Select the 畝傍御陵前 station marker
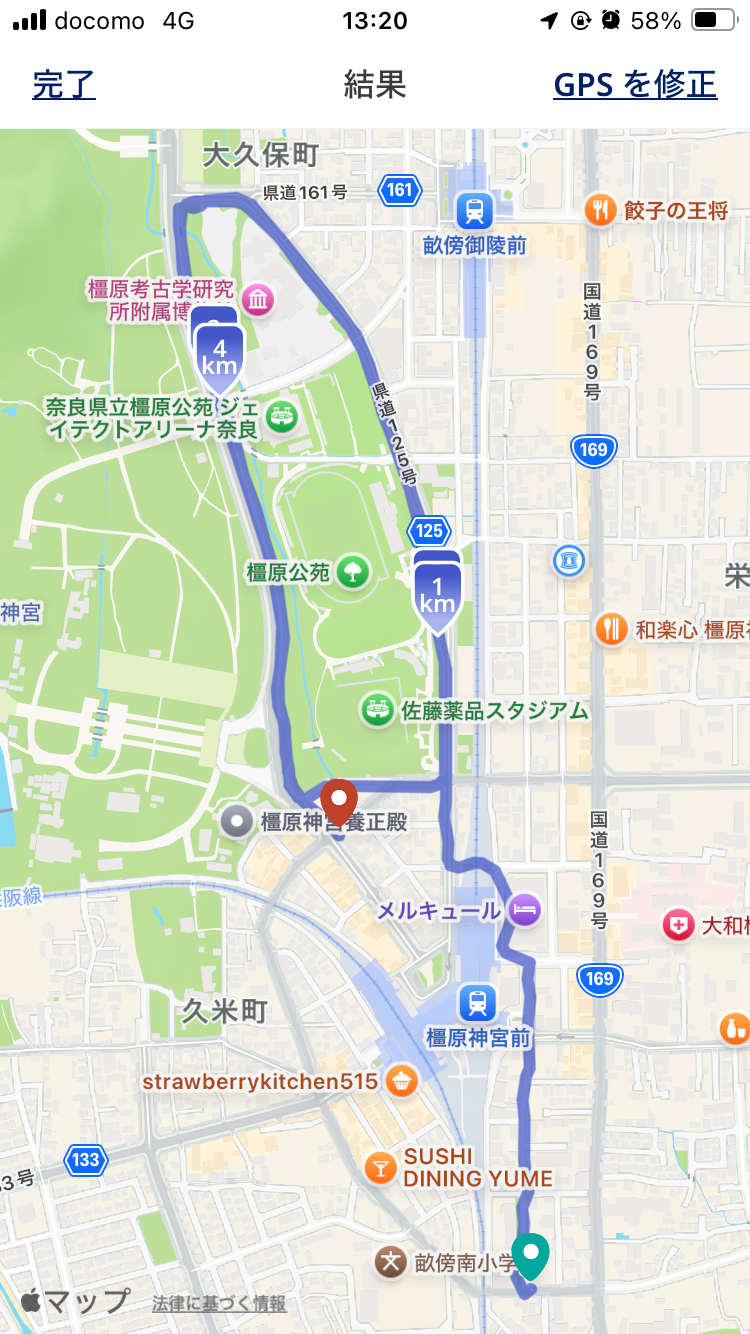This screenshot has width=750, height=1334. tap(474, 211)
